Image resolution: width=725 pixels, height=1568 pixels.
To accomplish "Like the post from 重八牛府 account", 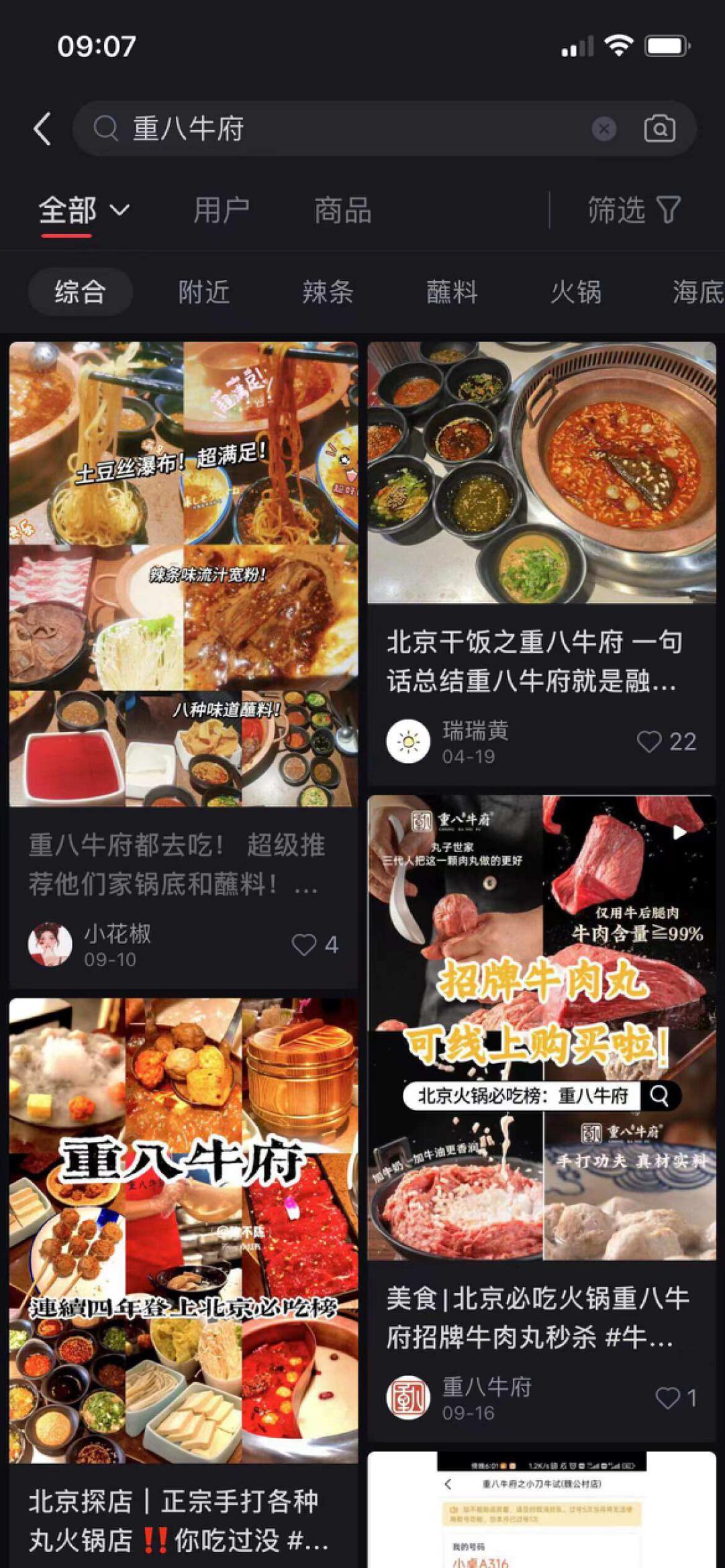I will (667, 1398).
